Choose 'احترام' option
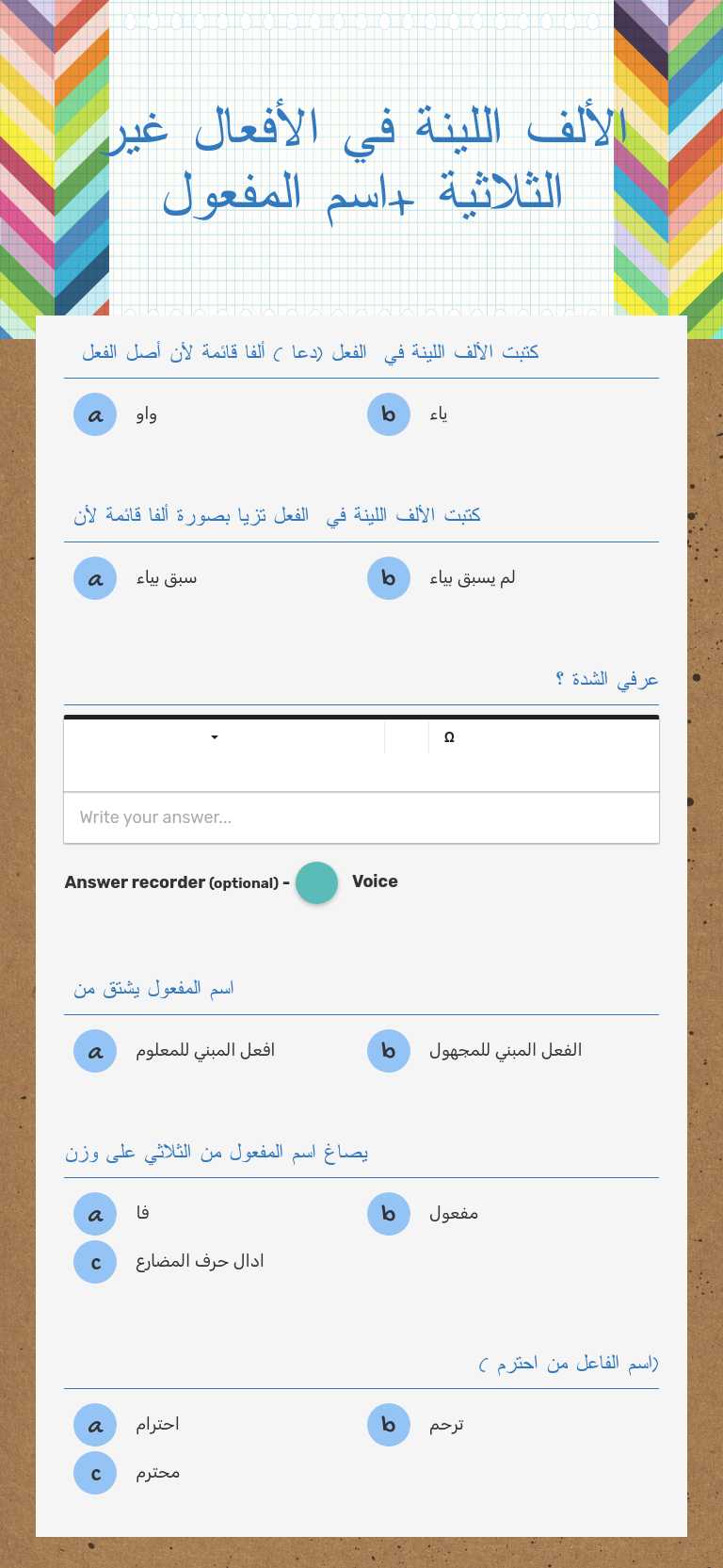723x1568 pixels. [94, 1425]
